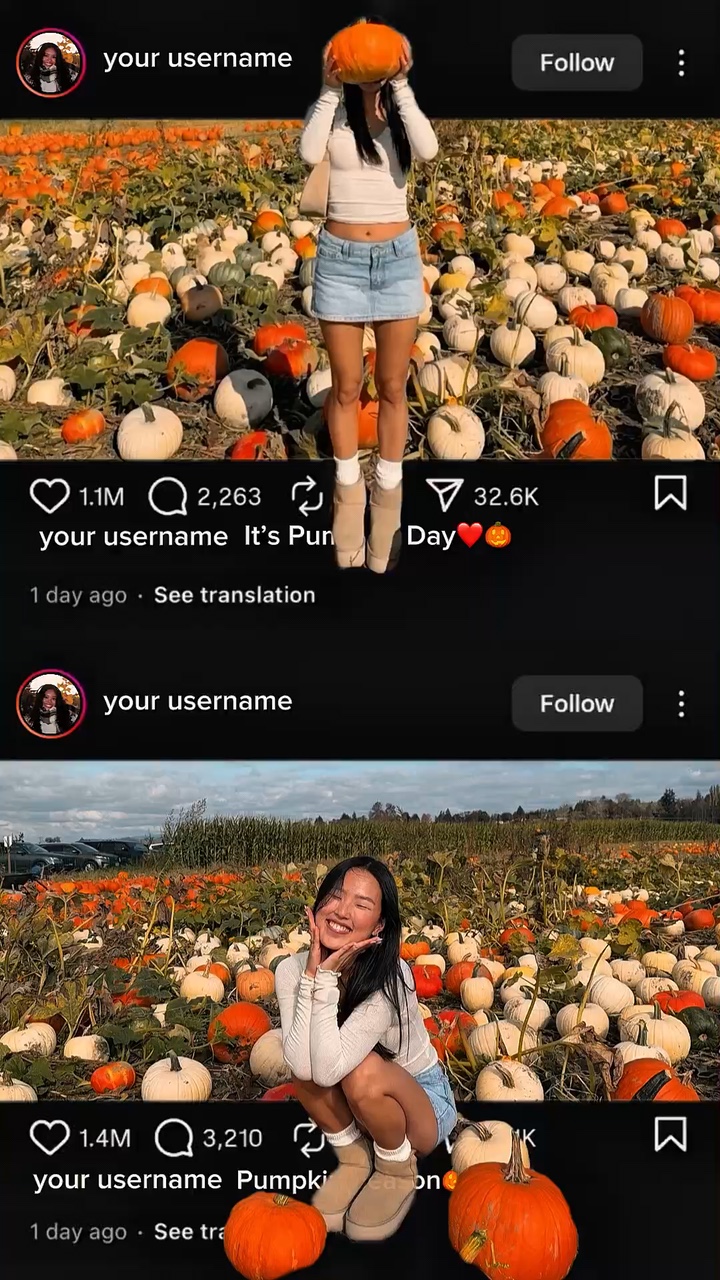Toggle like on the first post
This screenshot has height=1280, width=720.
click(51, 495)
